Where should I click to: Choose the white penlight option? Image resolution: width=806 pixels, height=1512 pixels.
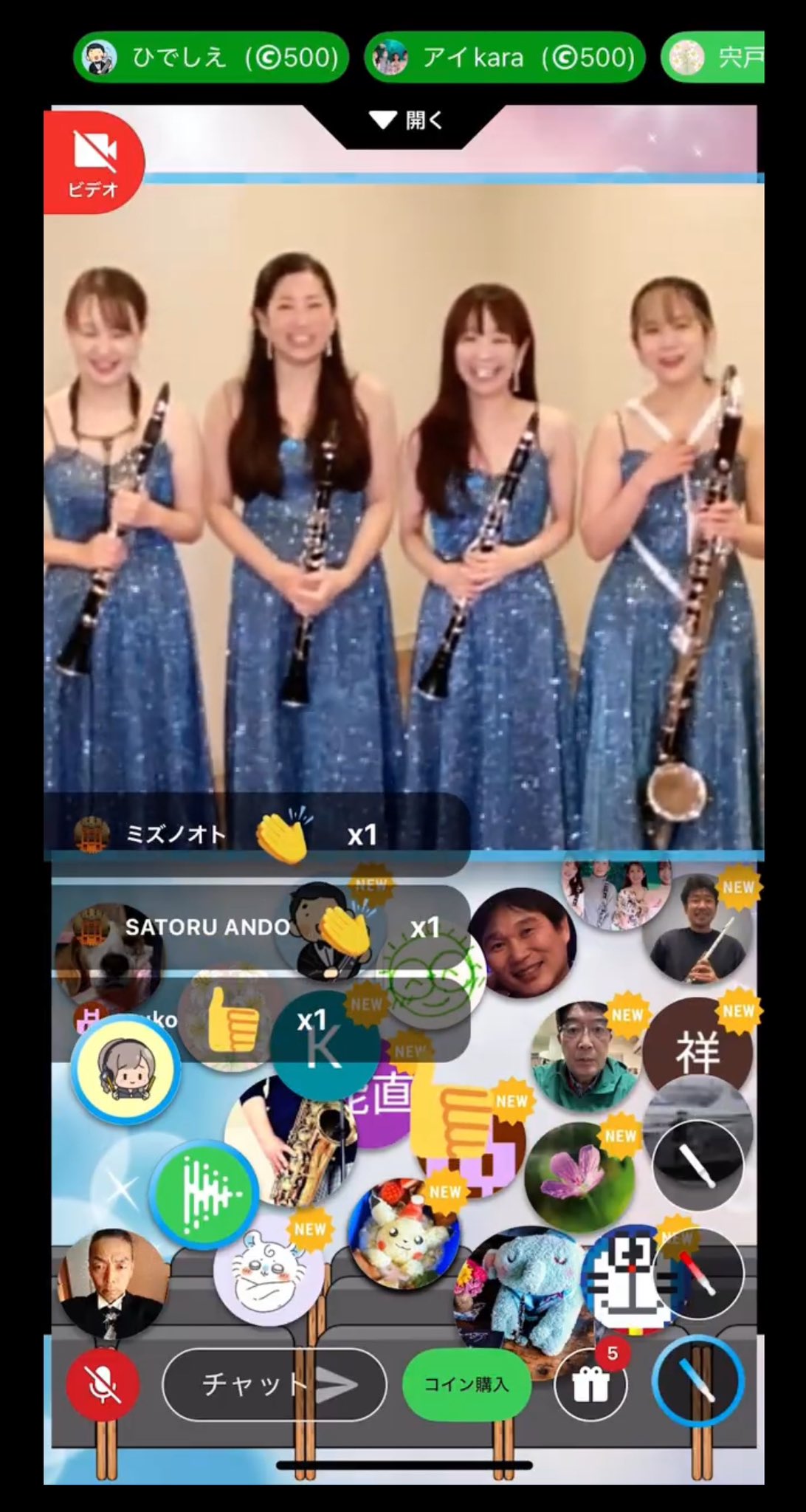pyautogui.click(x=698, y=1164)
